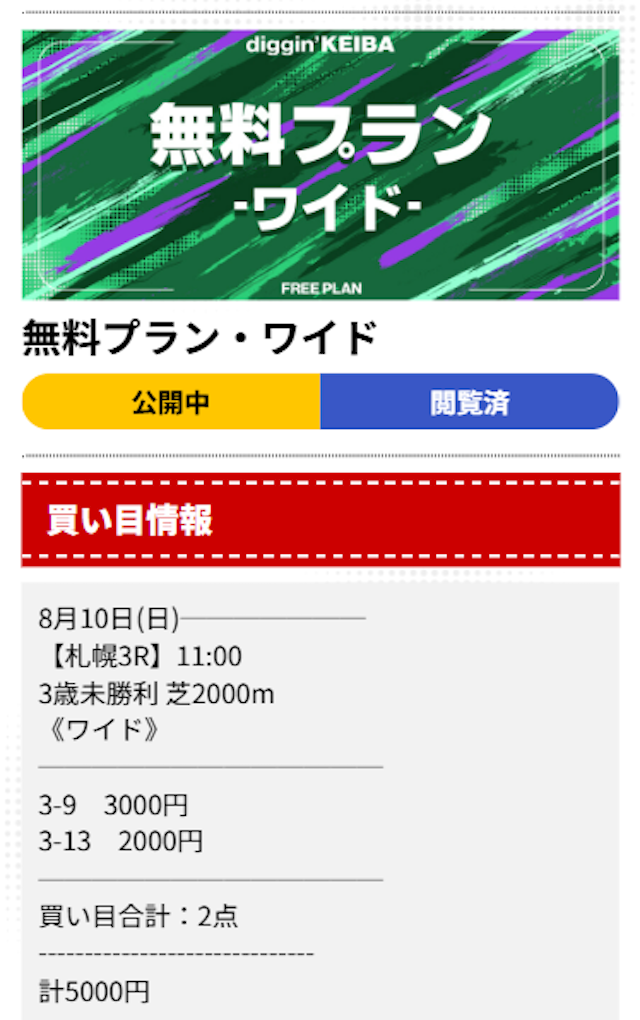Tap the 閲覧済 status pill
640x1020 pixels.
click(x=469, y=402)
